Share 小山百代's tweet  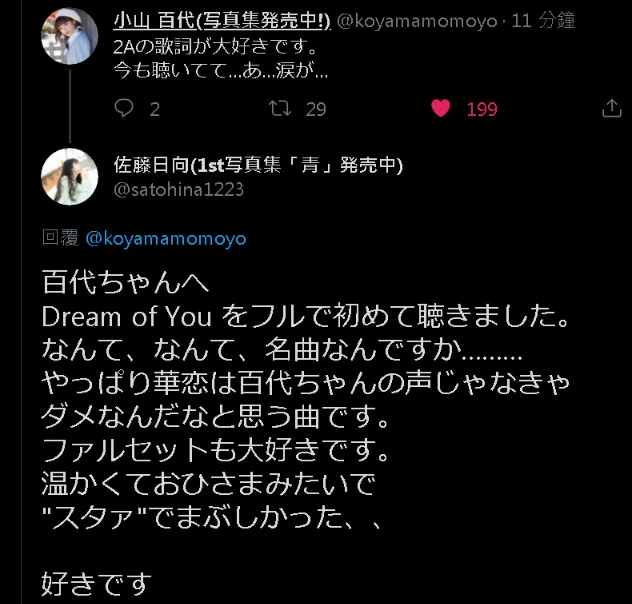tap(612, 109)
